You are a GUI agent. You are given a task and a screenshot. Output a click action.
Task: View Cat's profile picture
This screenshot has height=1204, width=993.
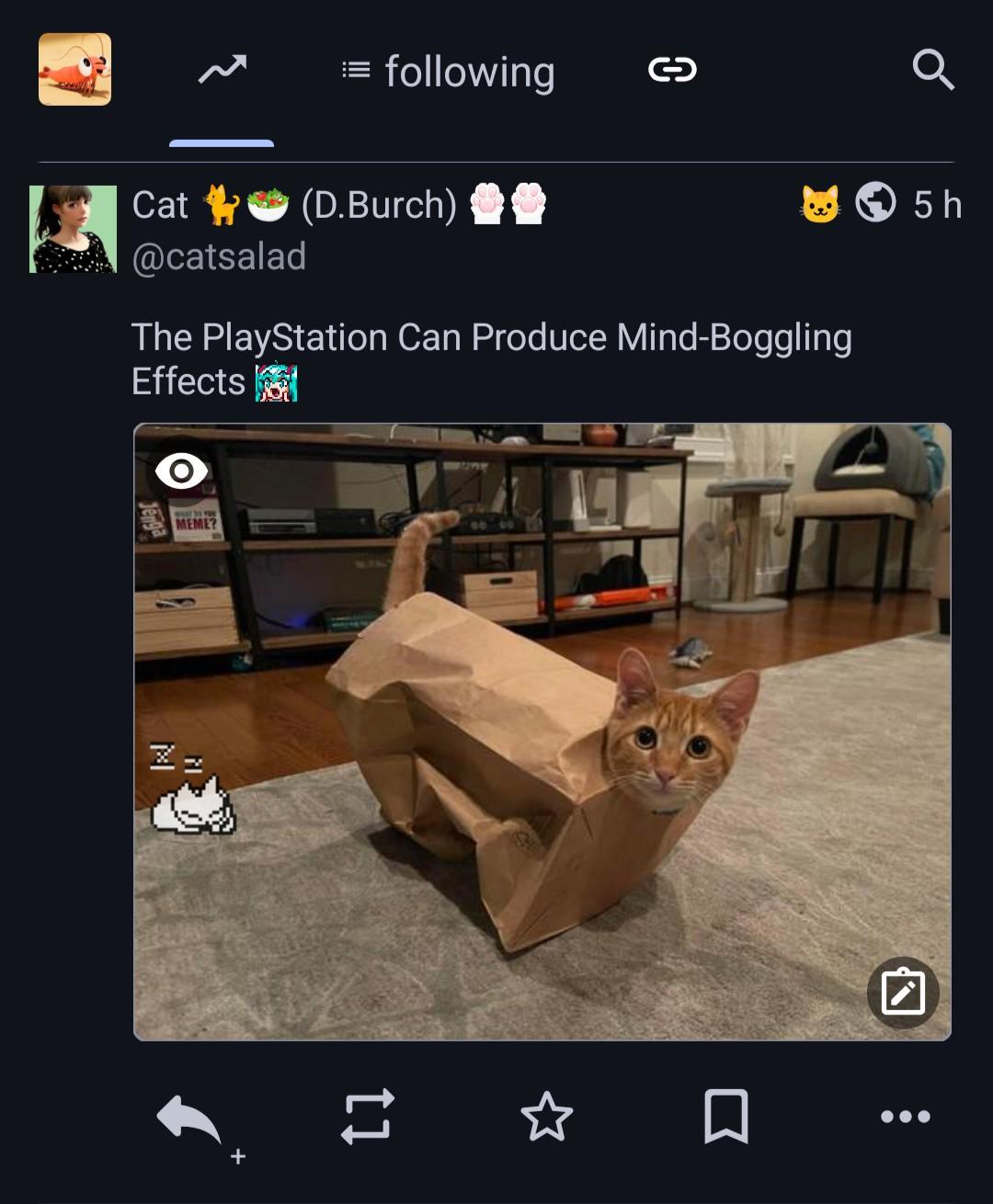(x=74, y=229)
